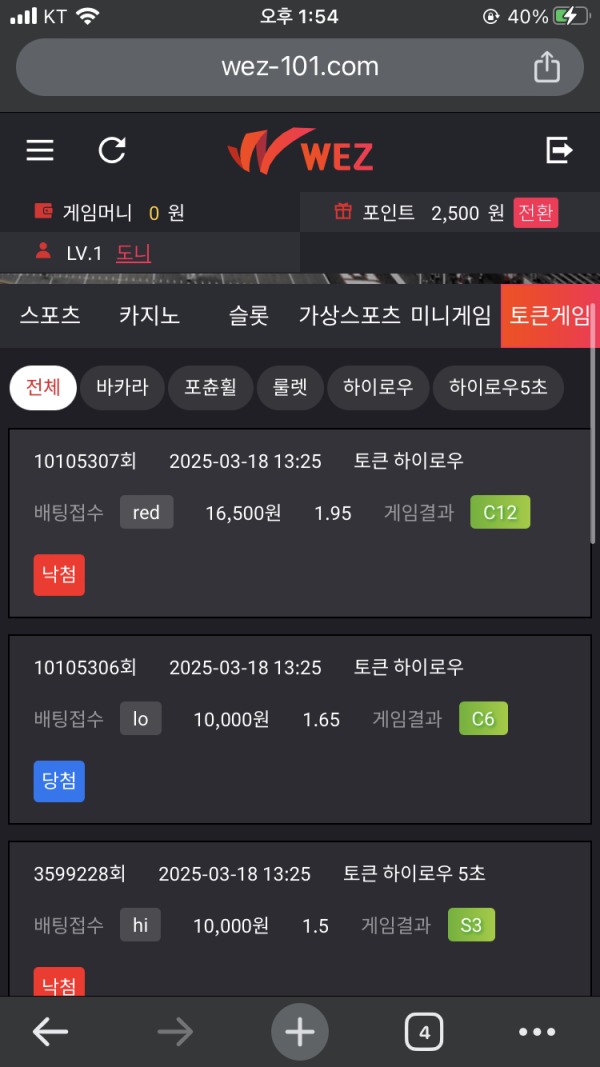Switch to the 카지노 tab

coord(149,316)
